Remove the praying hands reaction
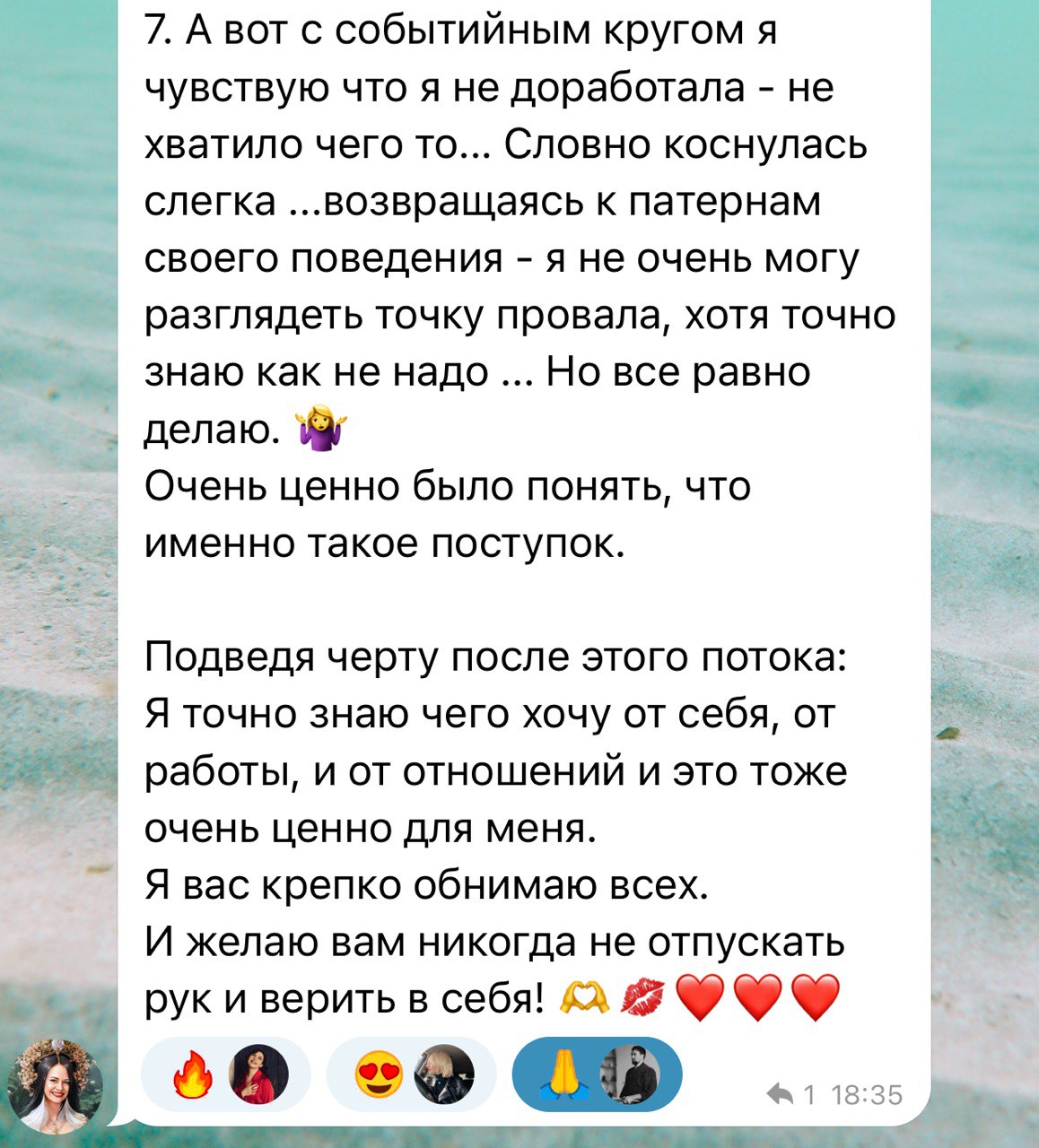 pyautogui.click(x=597, y=1074)
